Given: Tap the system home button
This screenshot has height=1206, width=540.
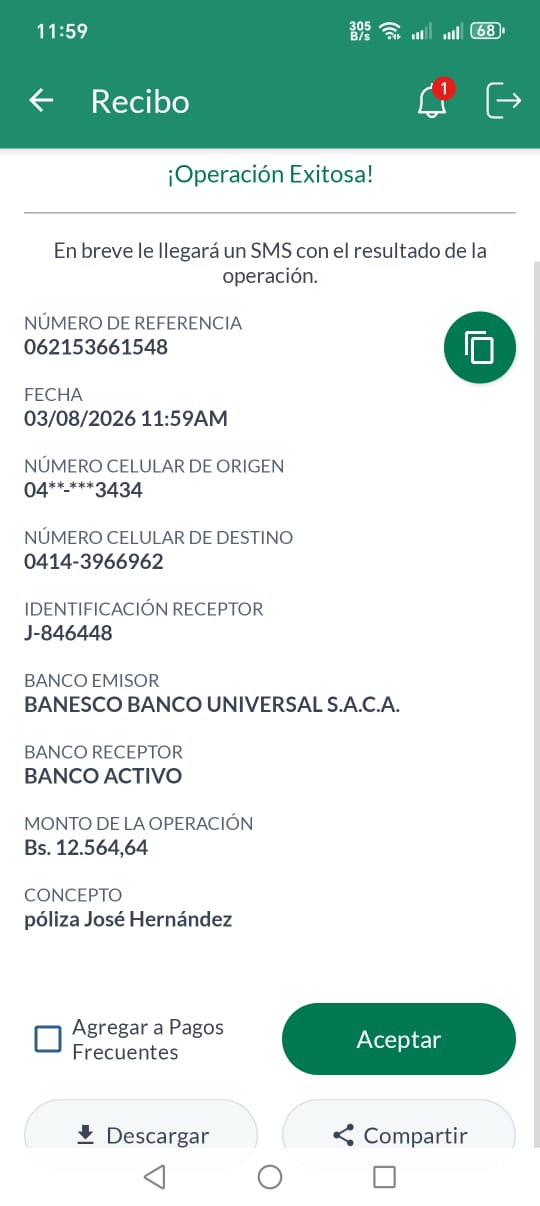Looking at the screenshot, I should coord(270,1177).
